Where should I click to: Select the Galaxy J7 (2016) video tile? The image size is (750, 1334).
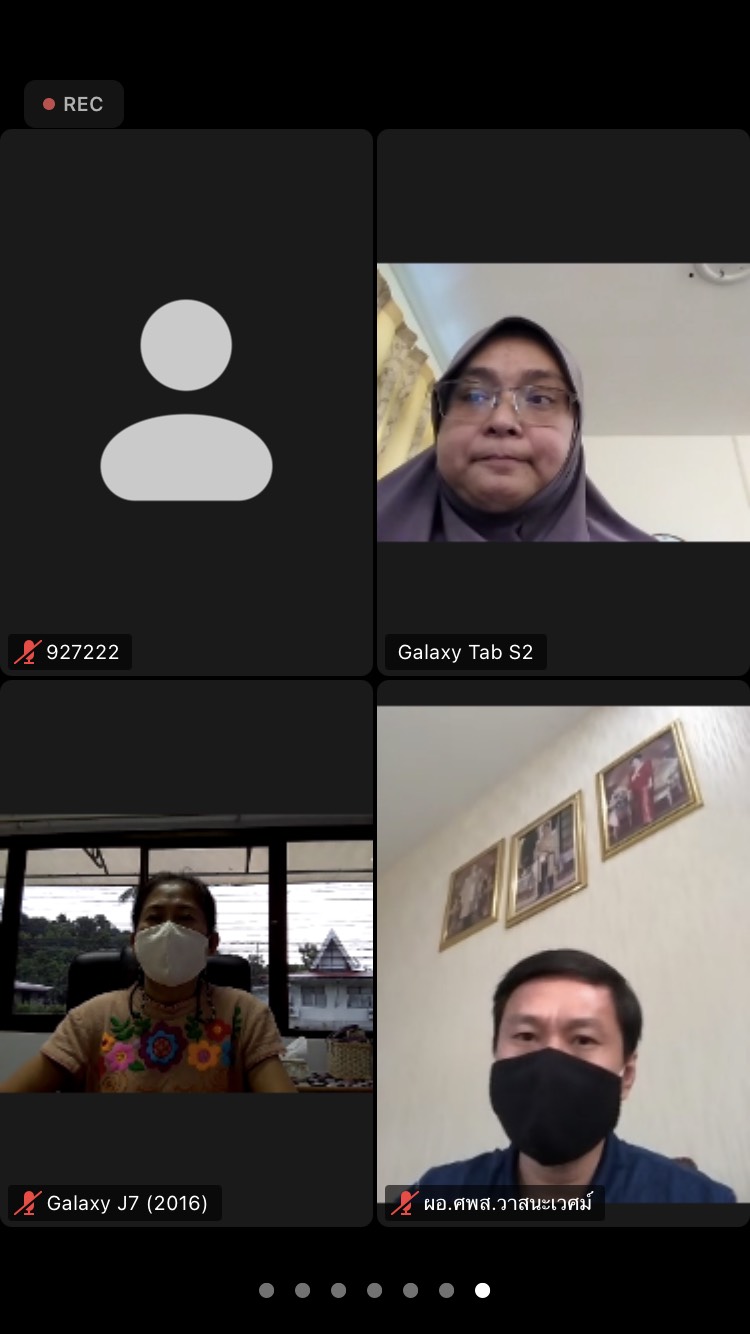186,953
